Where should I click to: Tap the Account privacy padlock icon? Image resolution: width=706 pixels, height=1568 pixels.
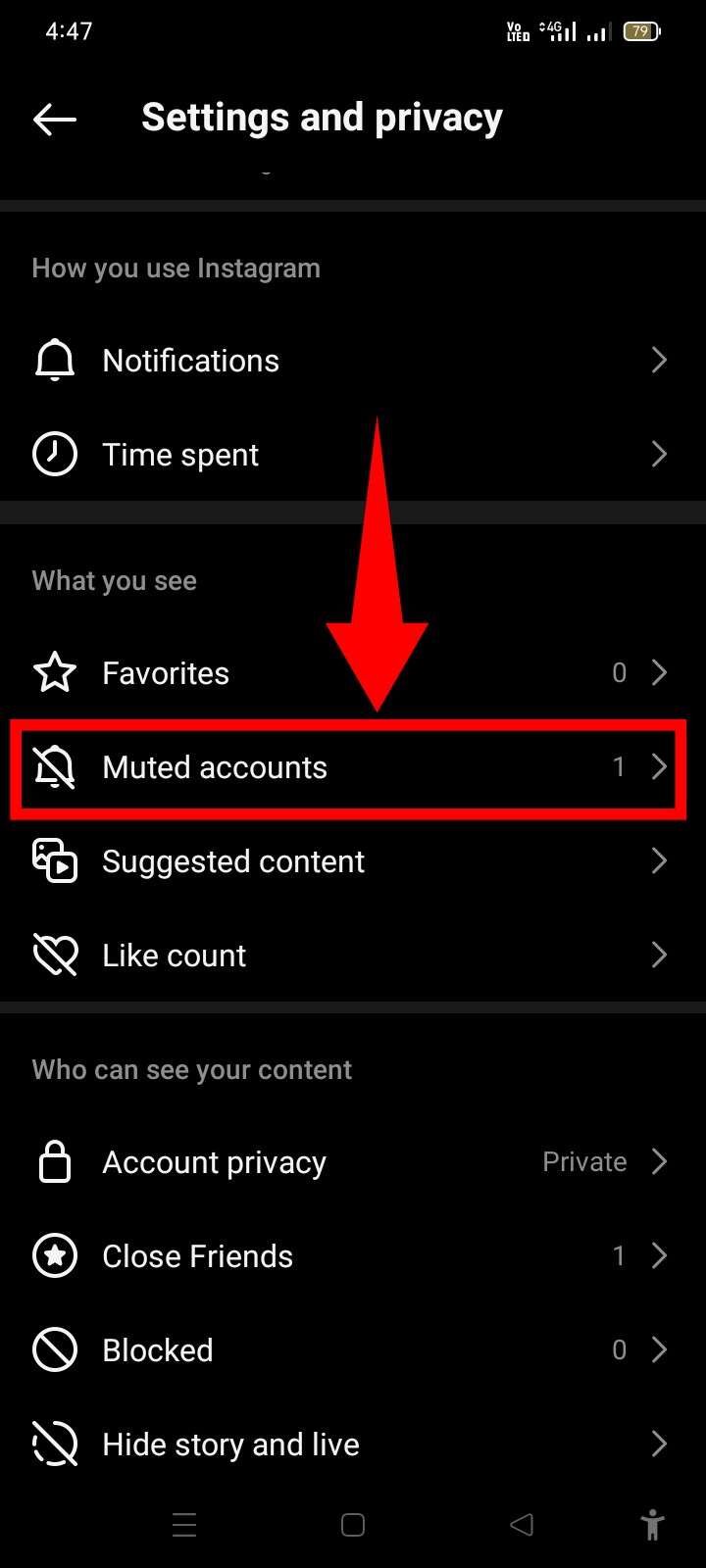point(55,1161)
